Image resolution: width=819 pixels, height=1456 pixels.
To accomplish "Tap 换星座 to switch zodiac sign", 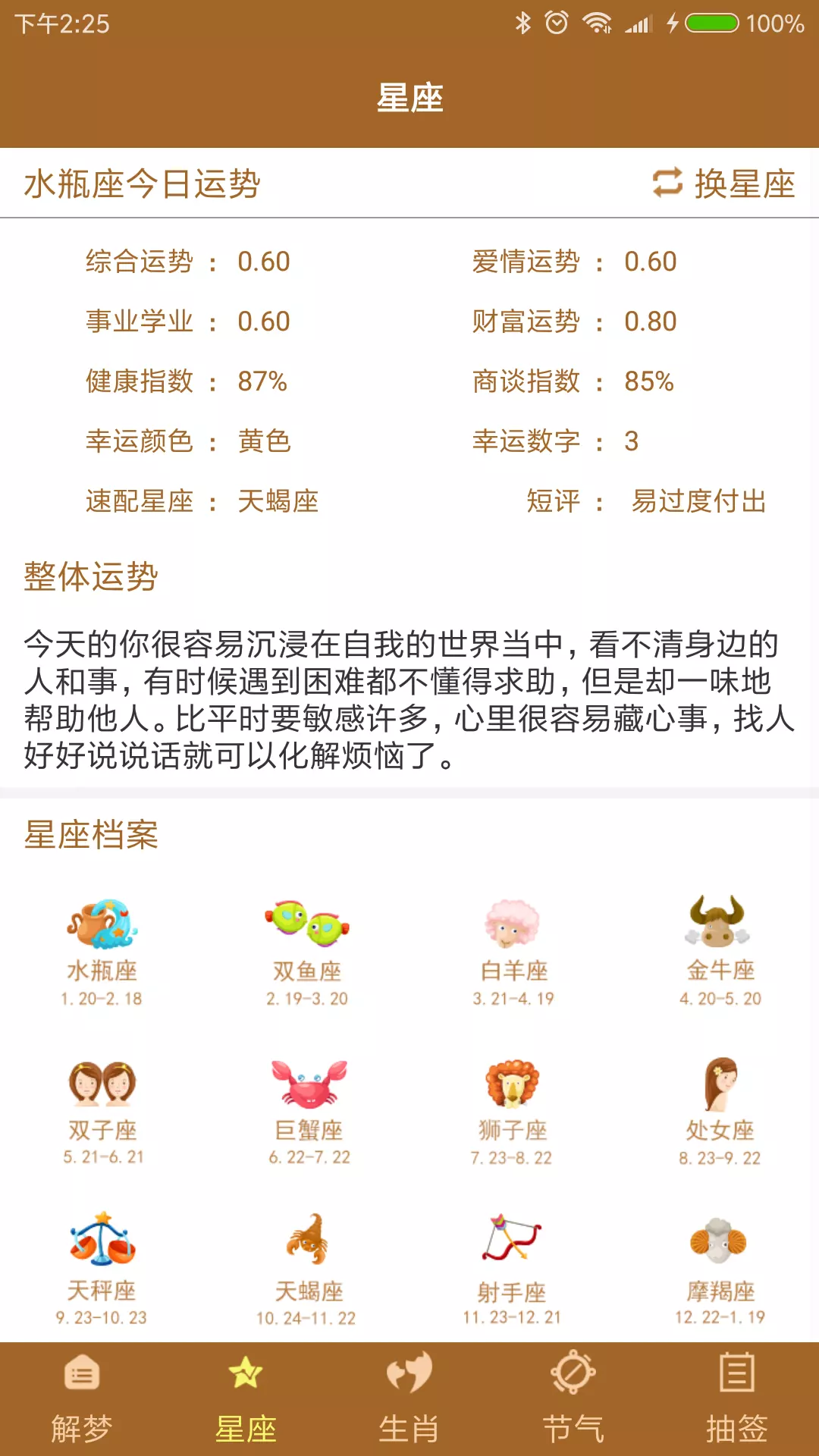I will 724,184.
